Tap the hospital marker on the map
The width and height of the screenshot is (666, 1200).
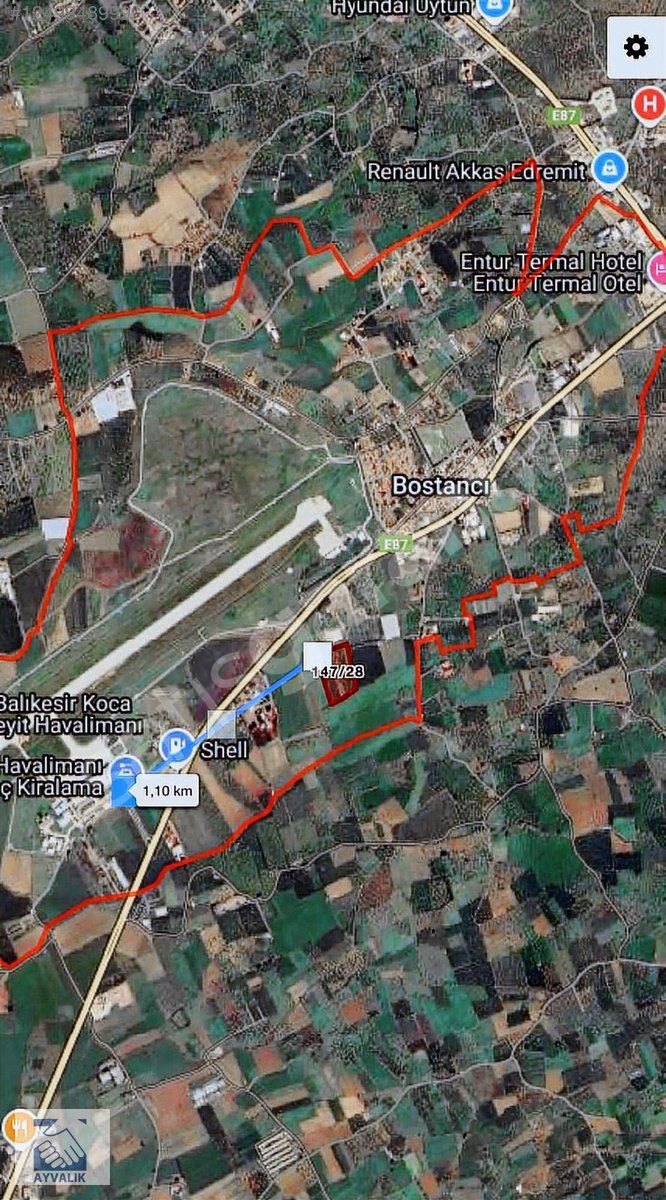(651, 103)
